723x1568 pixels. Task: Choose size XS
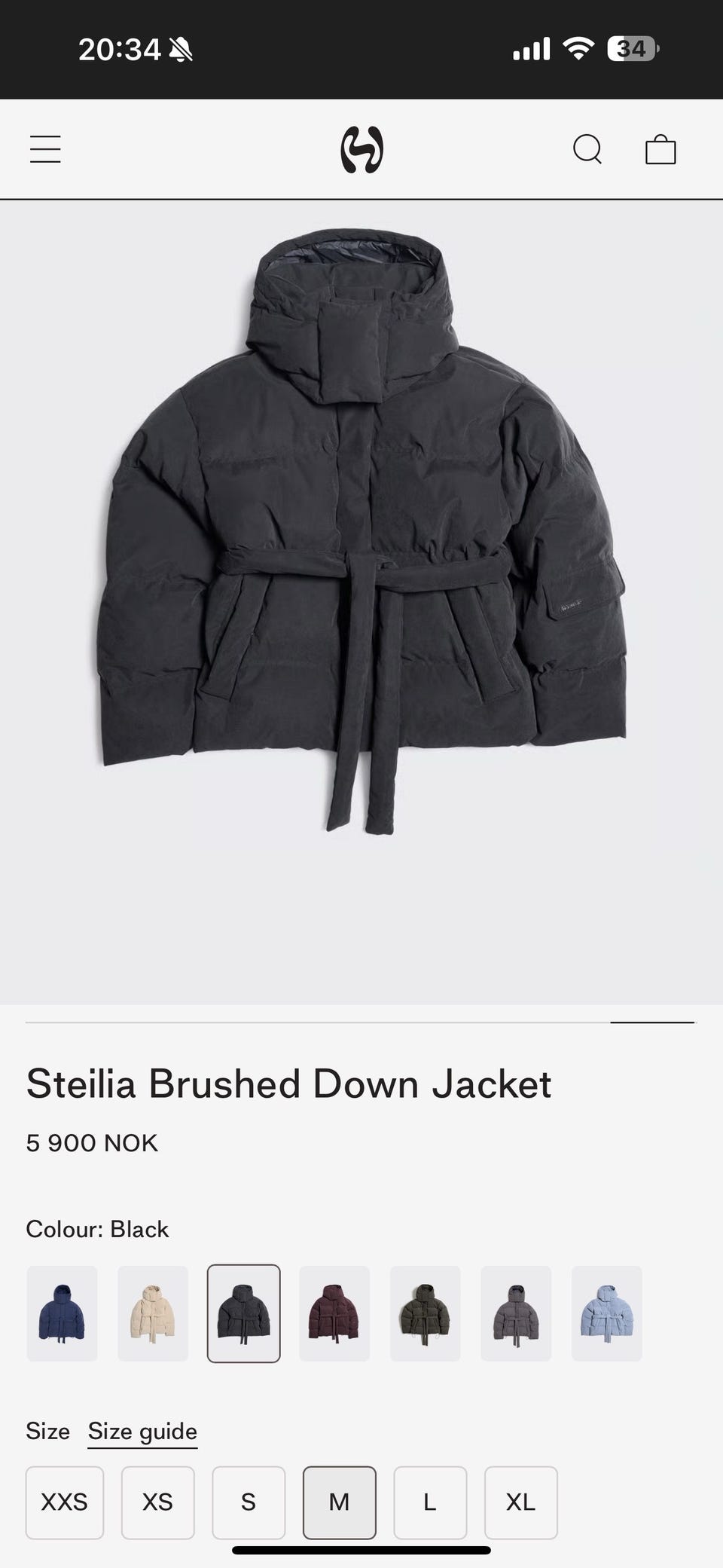(x=158, y=1502)
